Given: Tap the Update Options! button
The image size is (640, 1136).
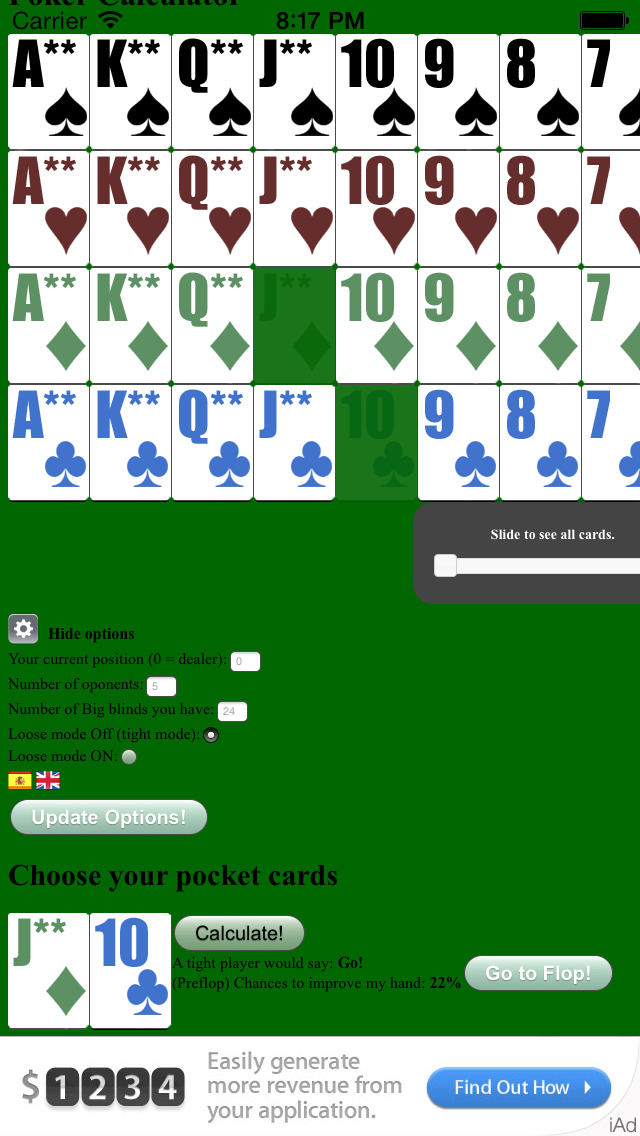Looking at the screenshot, I should [x=108, y=817].
